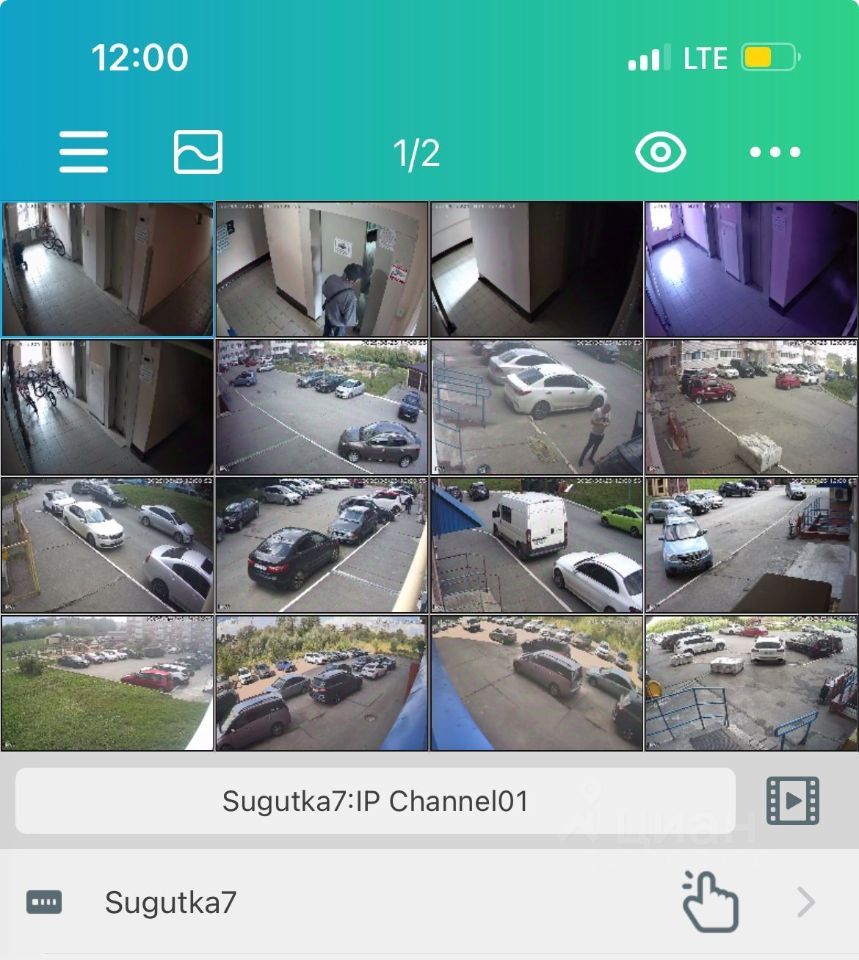Open camera tile with man near white sedan
The height and width of the screenshot is (960, 859).
point(536,407)
